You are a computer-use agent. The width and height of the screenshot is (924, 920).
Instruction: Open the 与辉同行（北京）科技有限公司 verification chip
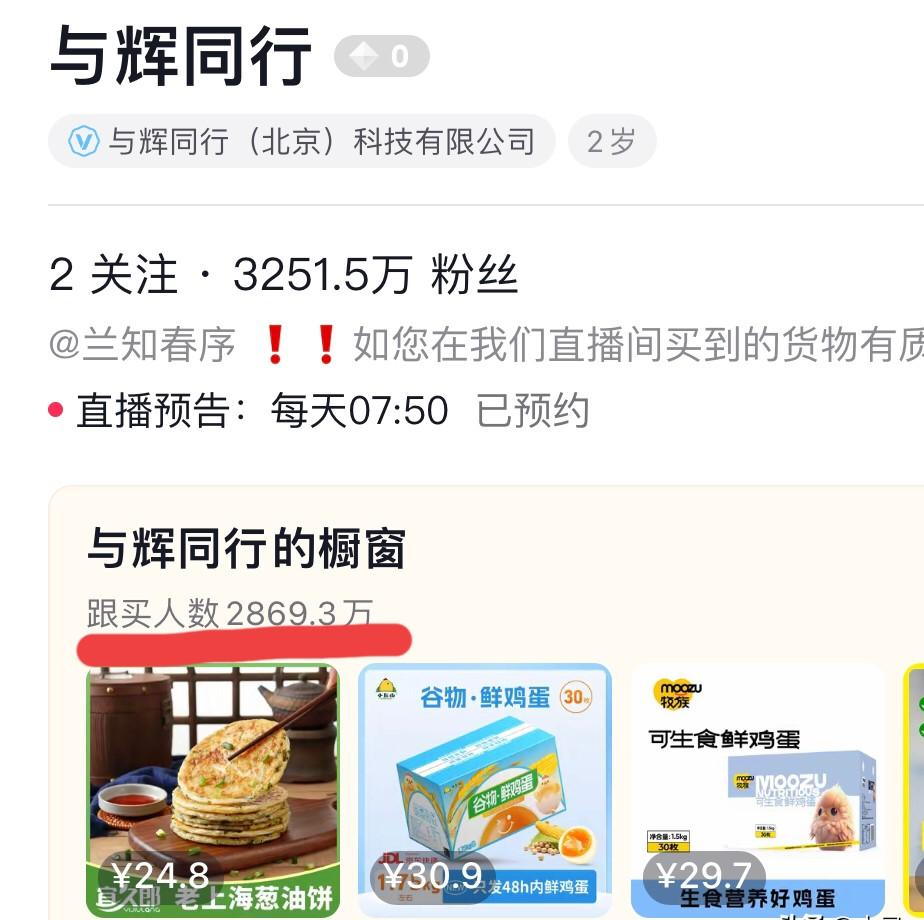click(301, 141)
